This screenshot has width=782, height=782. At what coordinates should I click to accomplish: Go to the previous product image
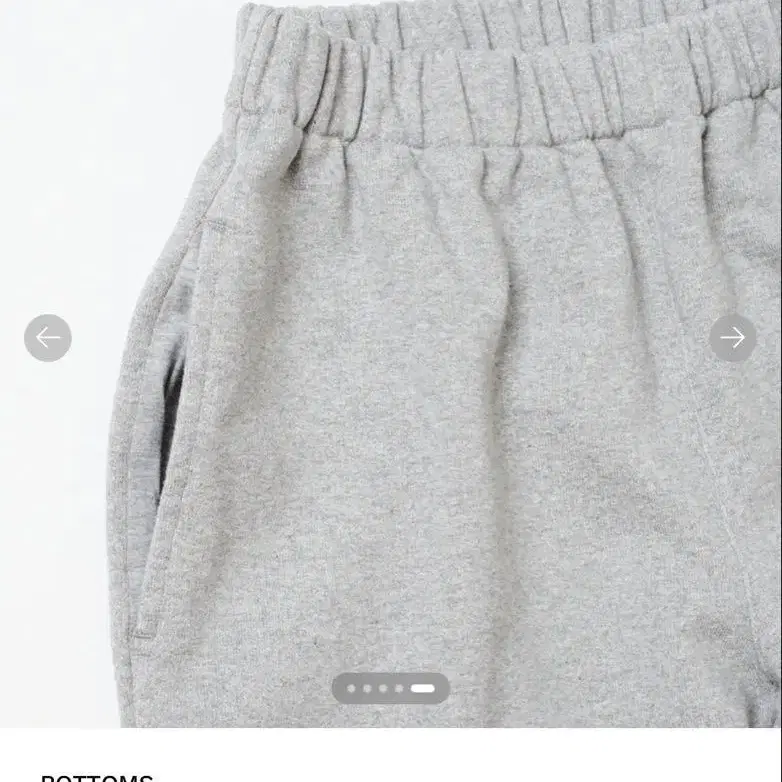point(48,338)
